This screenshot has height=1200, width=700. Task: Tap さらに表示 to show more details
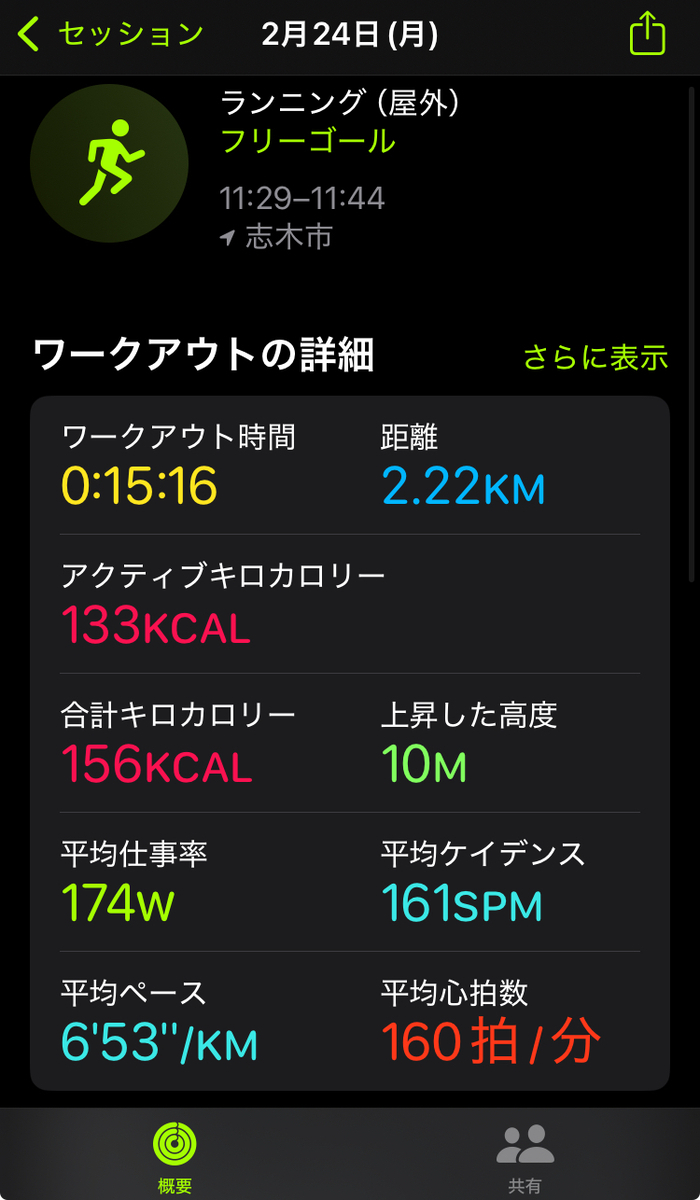point(595,357)
